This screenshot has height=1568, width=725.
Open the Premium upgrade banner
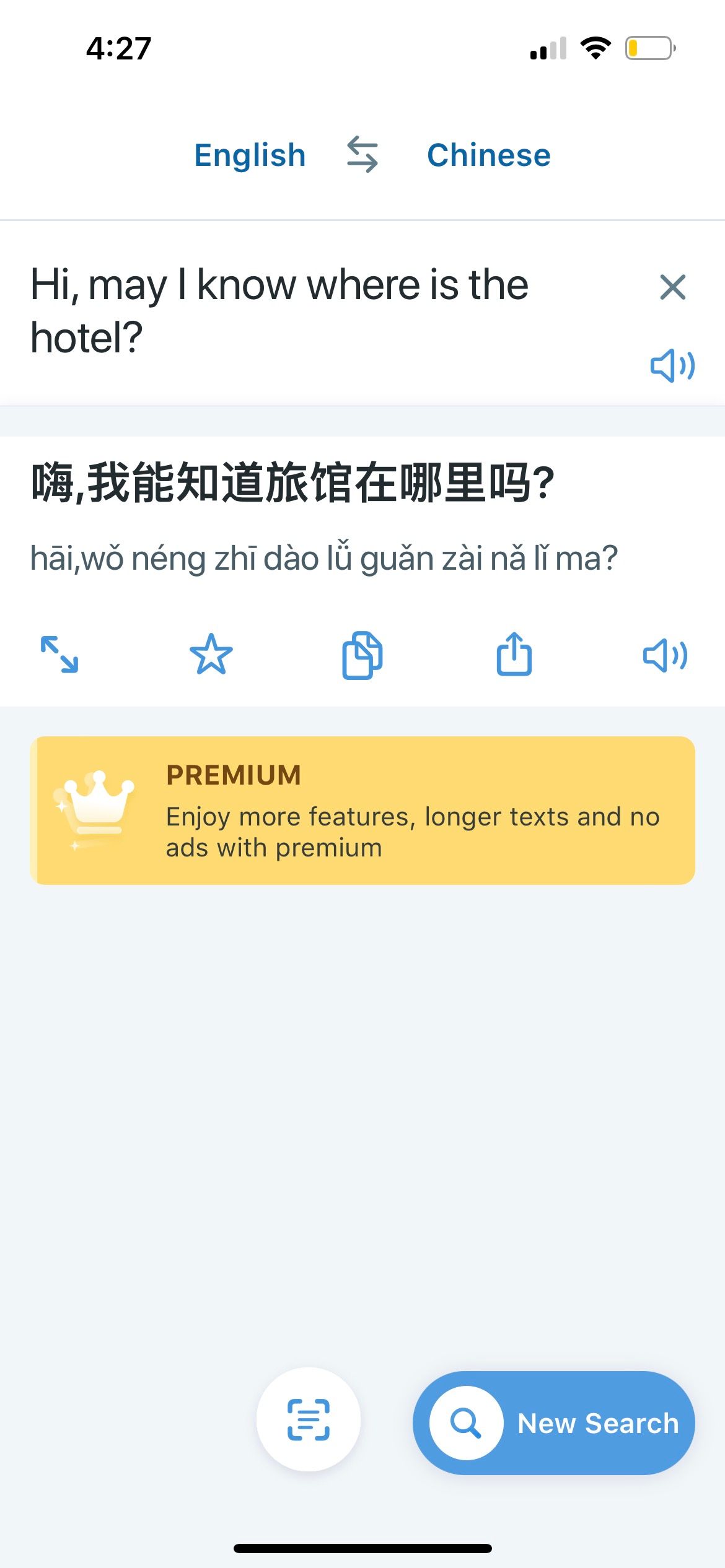pyautogui.click(x=362, y=810)
